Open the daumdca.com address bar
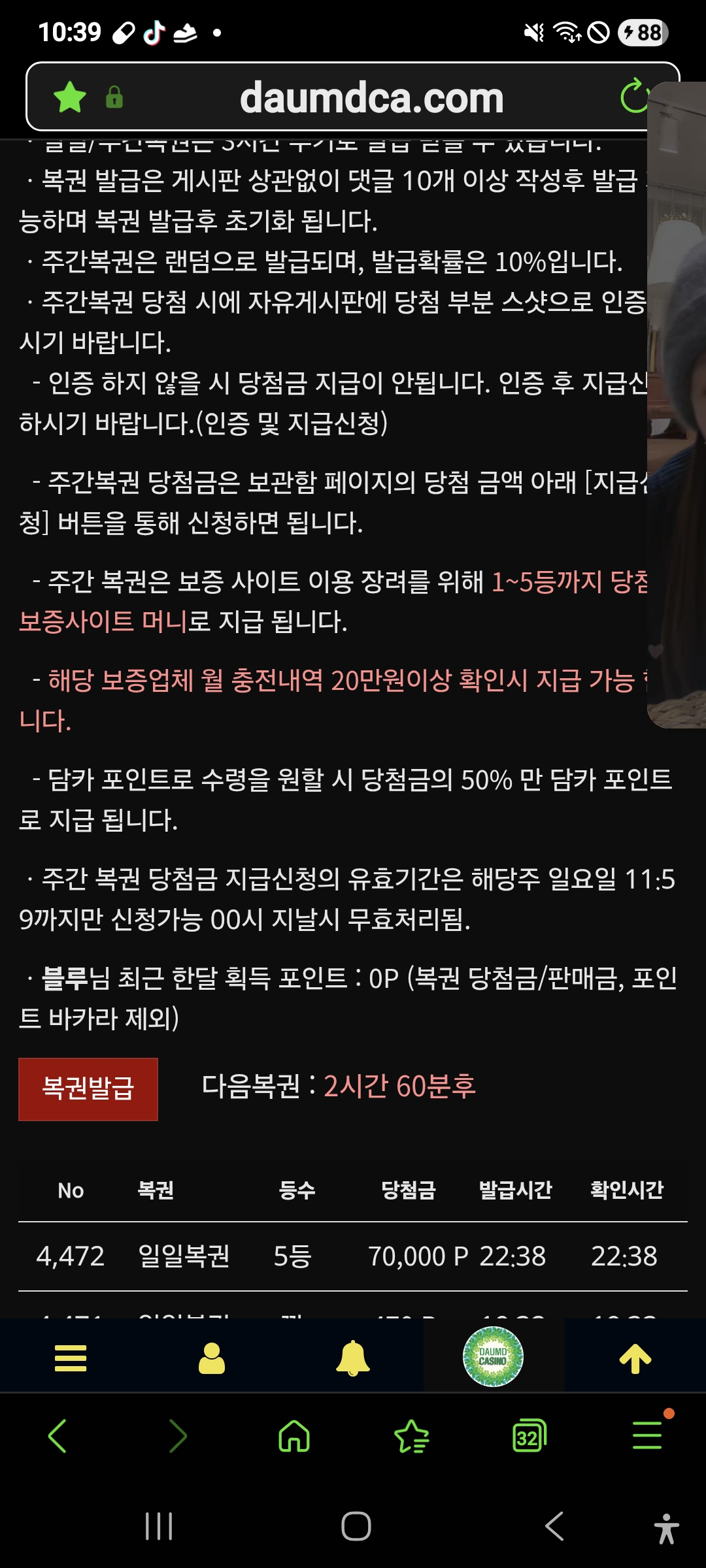The width and height of the screenshot is (706, 1568). pos(371,98)
